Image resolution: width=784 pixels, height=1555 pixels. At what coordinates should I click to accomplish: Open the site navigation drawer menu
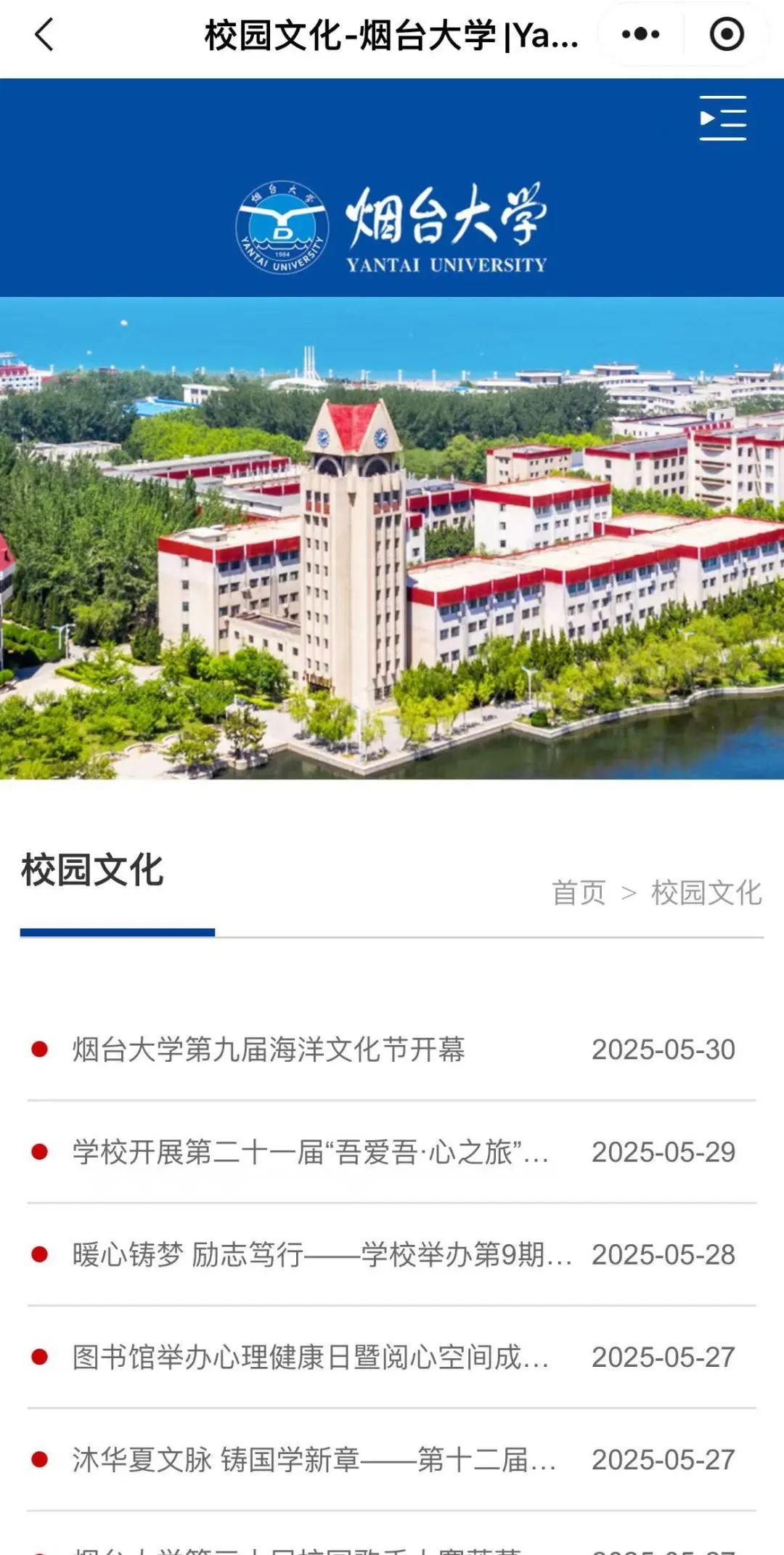pos(722,118)
